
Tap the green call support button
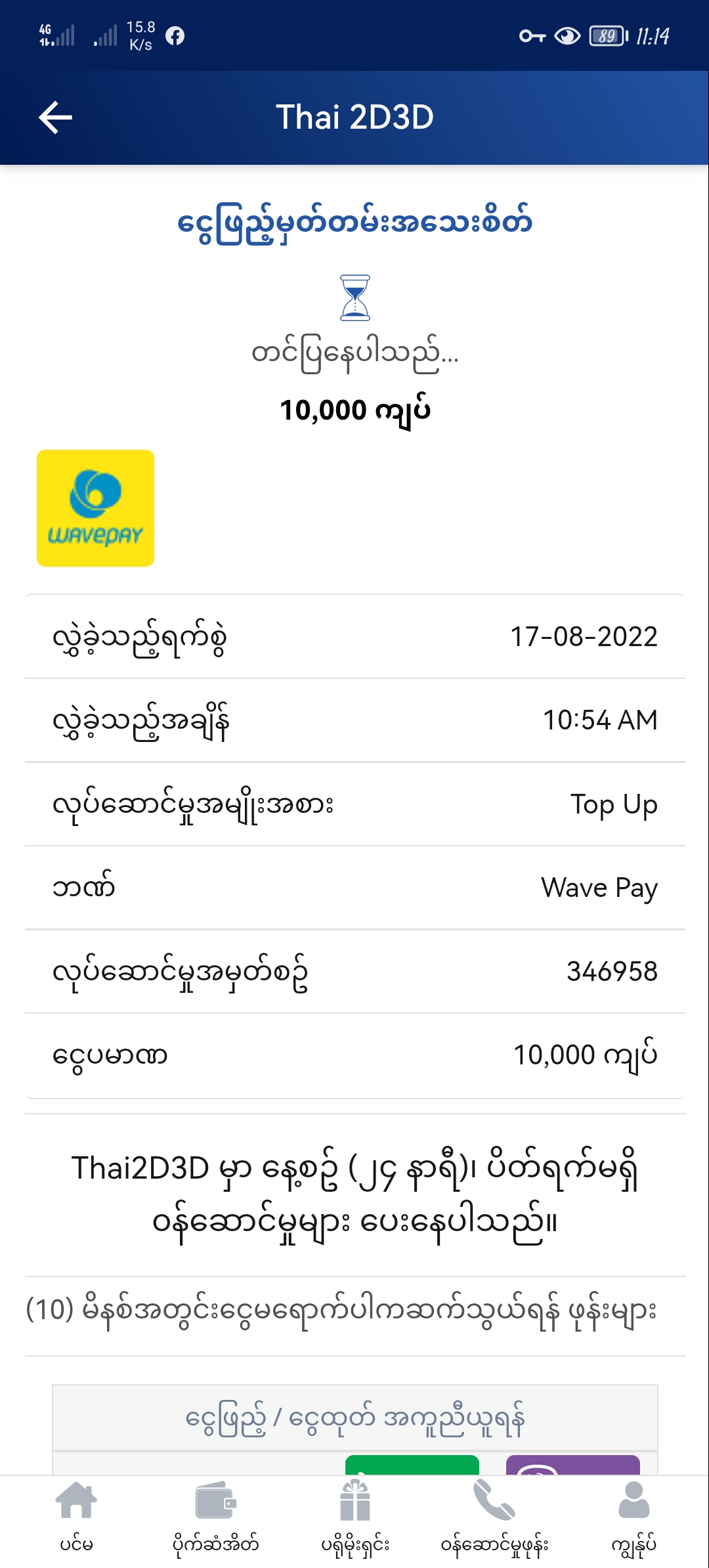[412, 1466]
